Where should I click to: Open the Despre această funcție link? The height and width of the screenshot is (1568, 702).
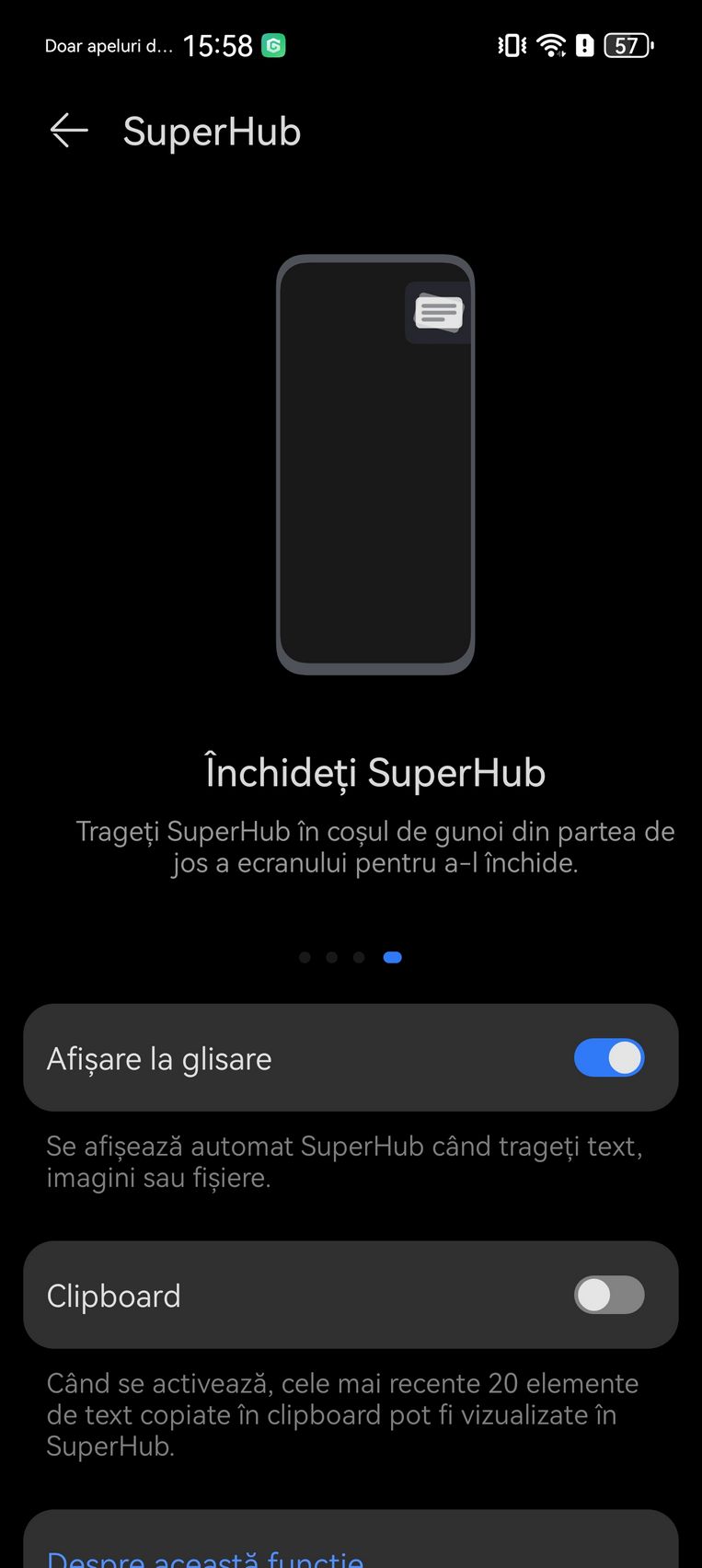[x=205, y=1557]
